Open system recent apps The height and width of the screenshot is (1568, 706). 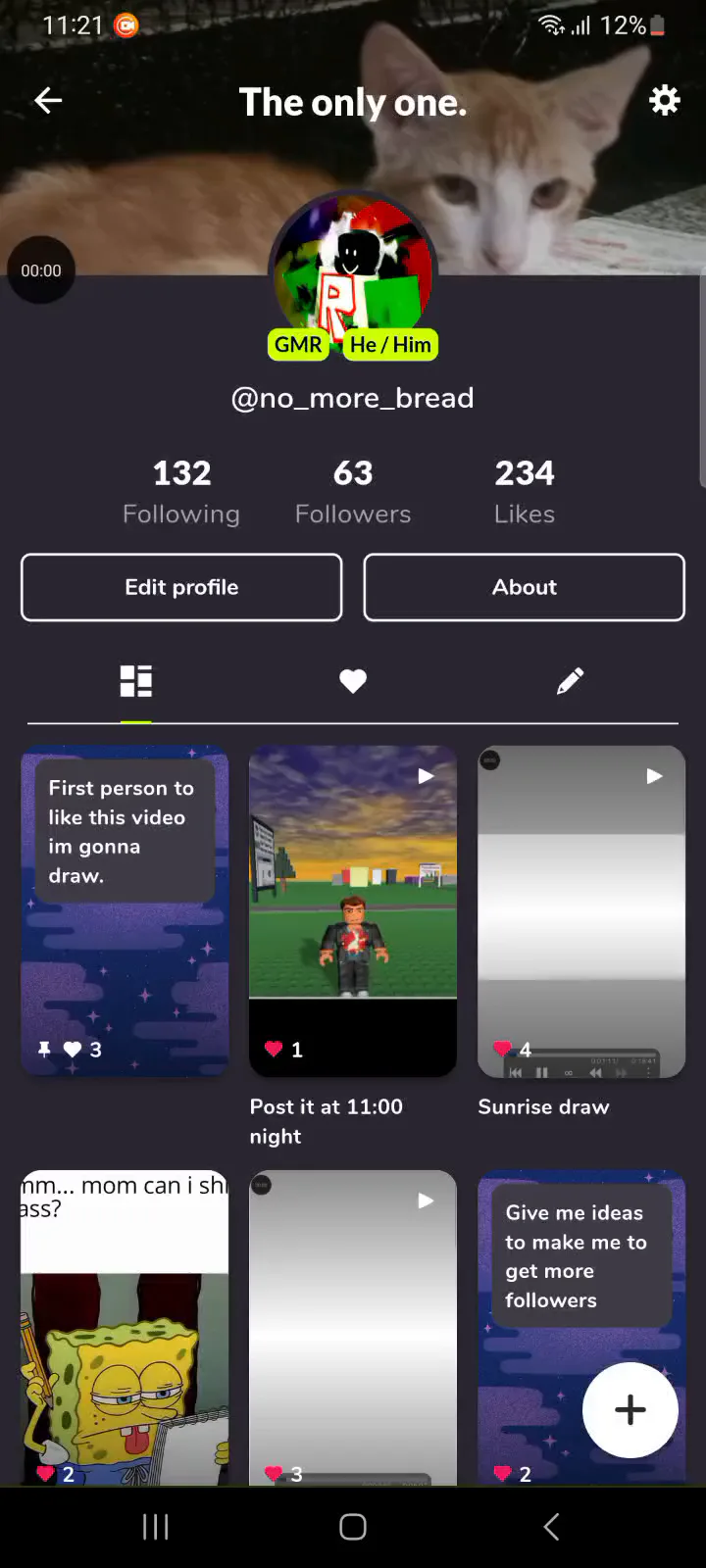(x=156, y=1526)
